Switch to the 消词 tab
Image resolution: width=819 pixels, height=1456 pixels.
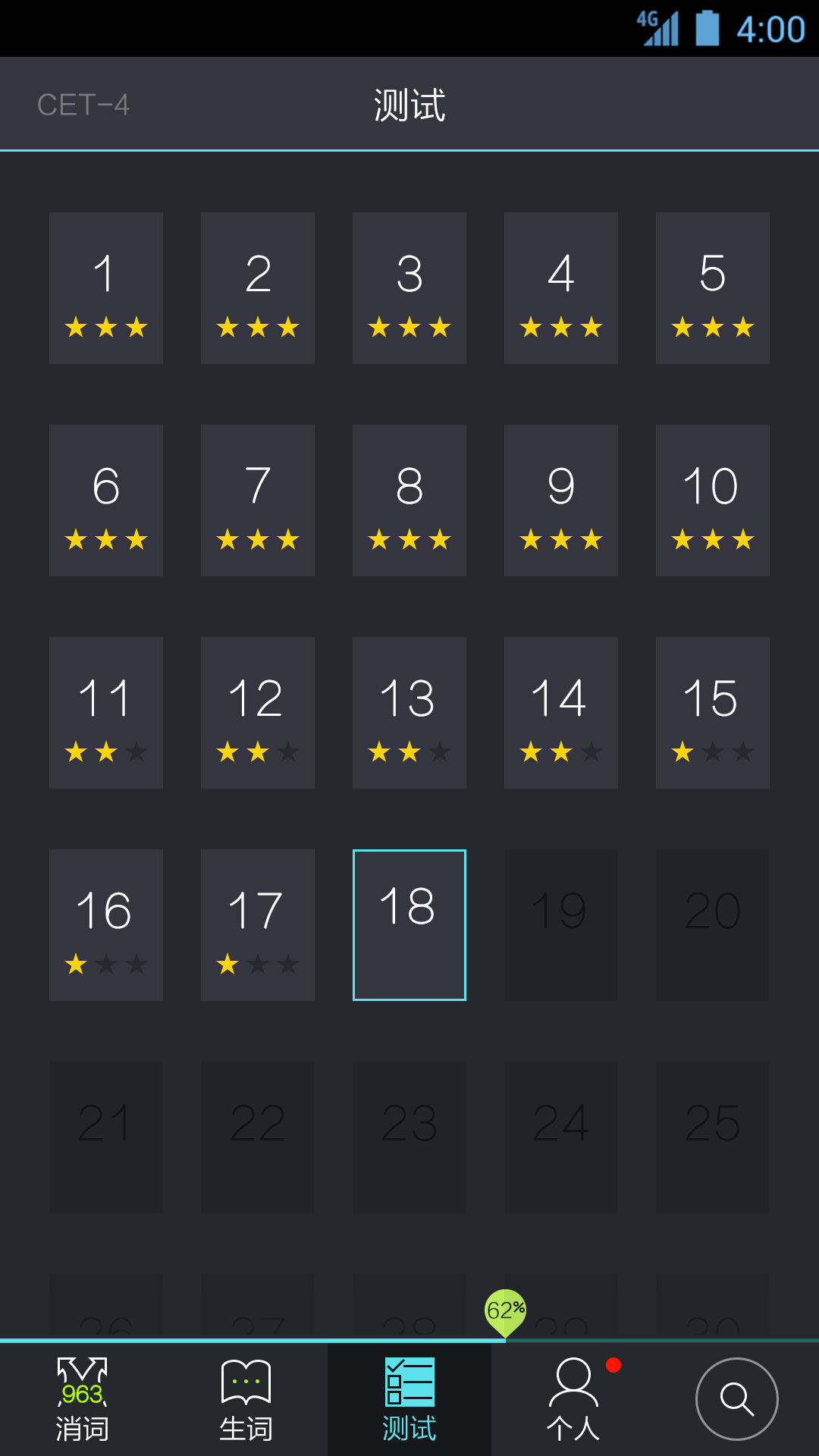point(82,1400)
